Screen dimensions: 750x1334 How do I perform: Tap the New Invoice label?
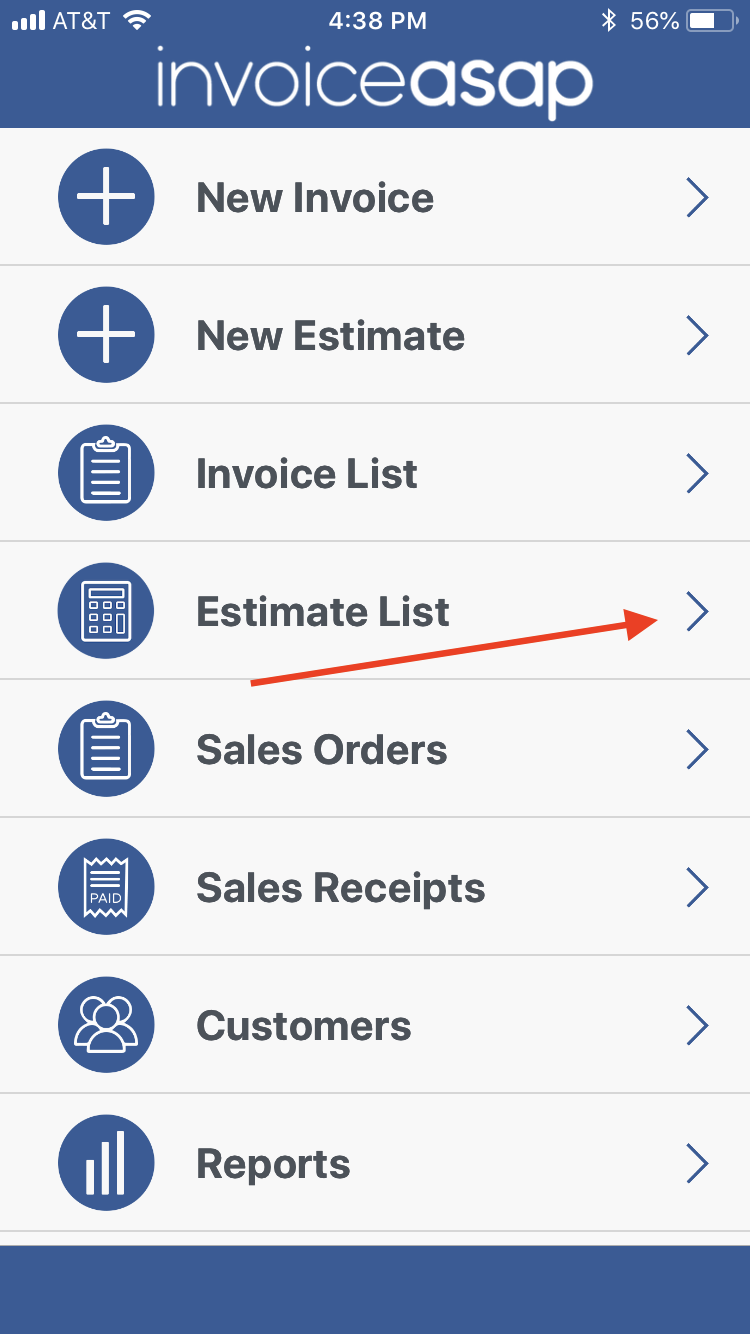(315, 197)
